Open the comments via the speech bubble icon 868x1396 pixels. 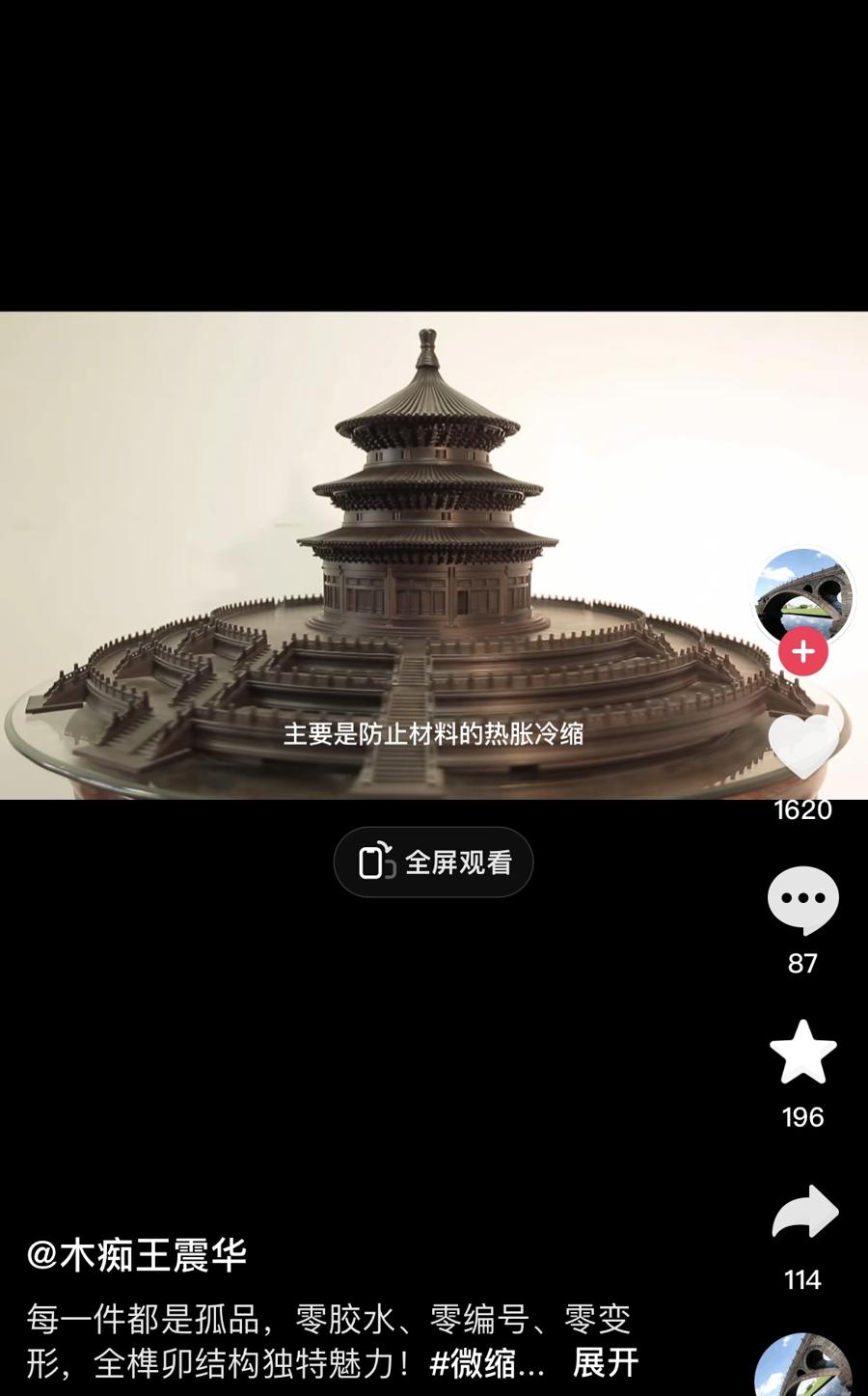point(802,900)
